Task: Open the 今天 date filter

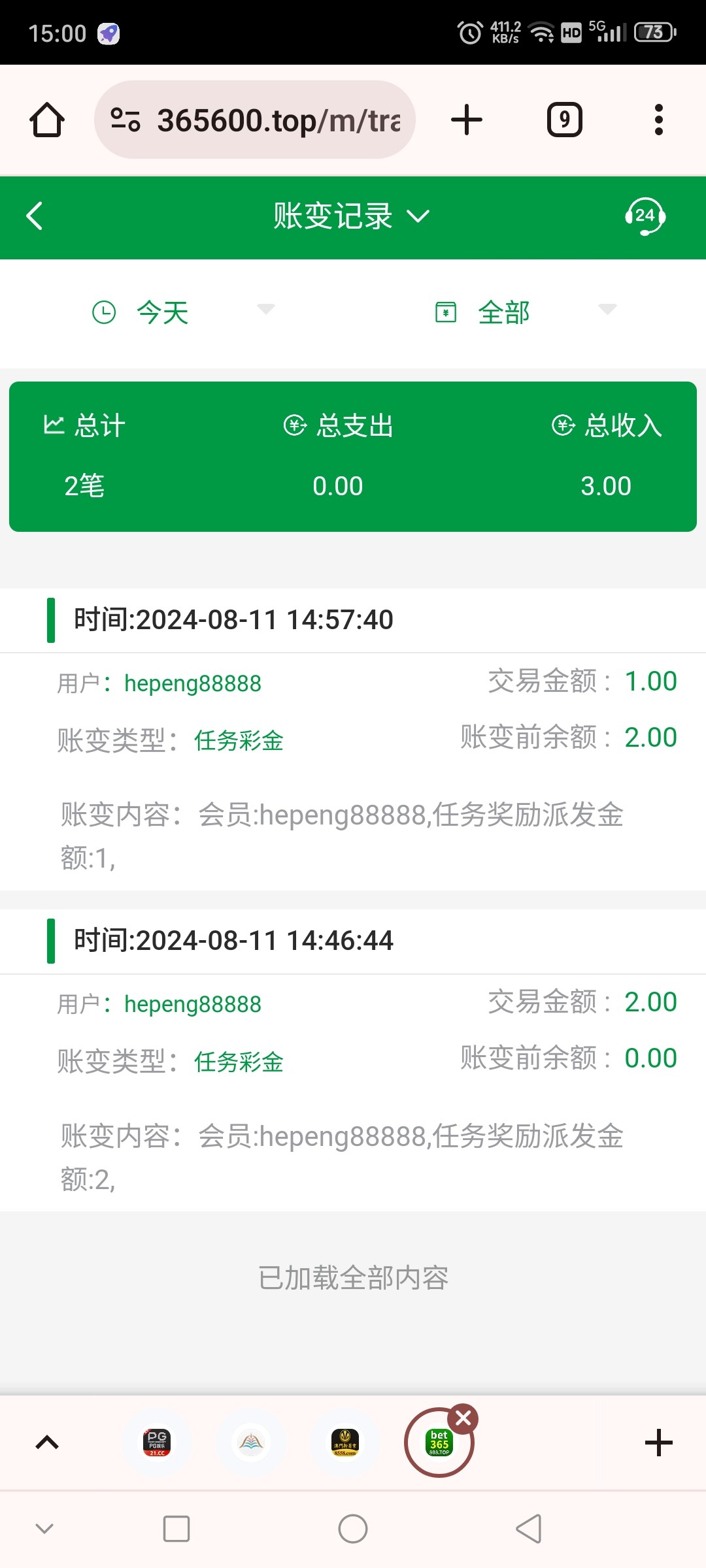Action: pyautogui.click(x=183, y=312)
